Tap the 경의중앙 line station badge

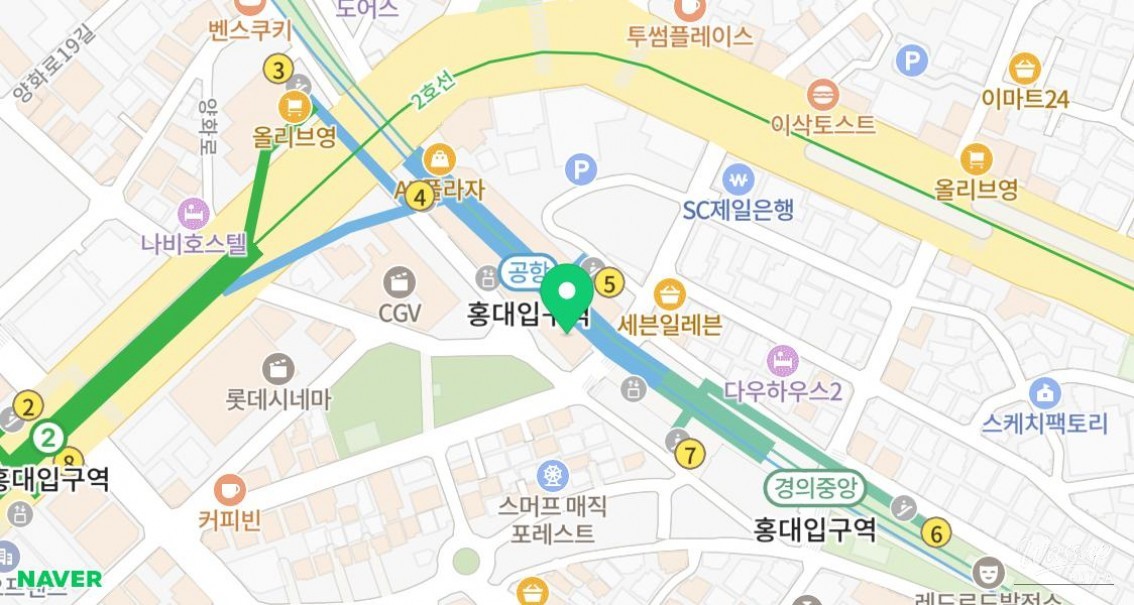pyautogui.click(x=815, y=489)
